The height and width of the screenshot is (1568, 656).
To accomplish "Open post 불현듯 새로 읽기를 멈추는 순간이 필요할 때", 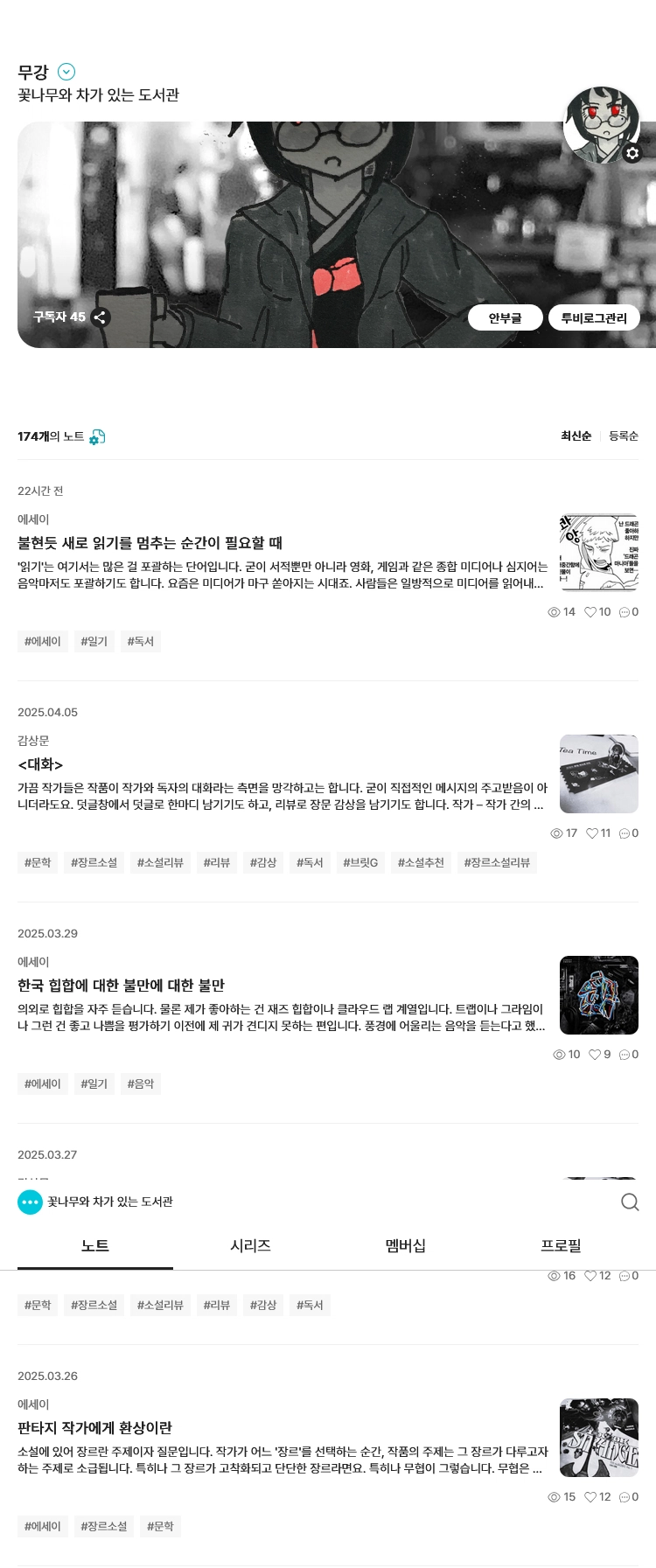I will point(150,543).
